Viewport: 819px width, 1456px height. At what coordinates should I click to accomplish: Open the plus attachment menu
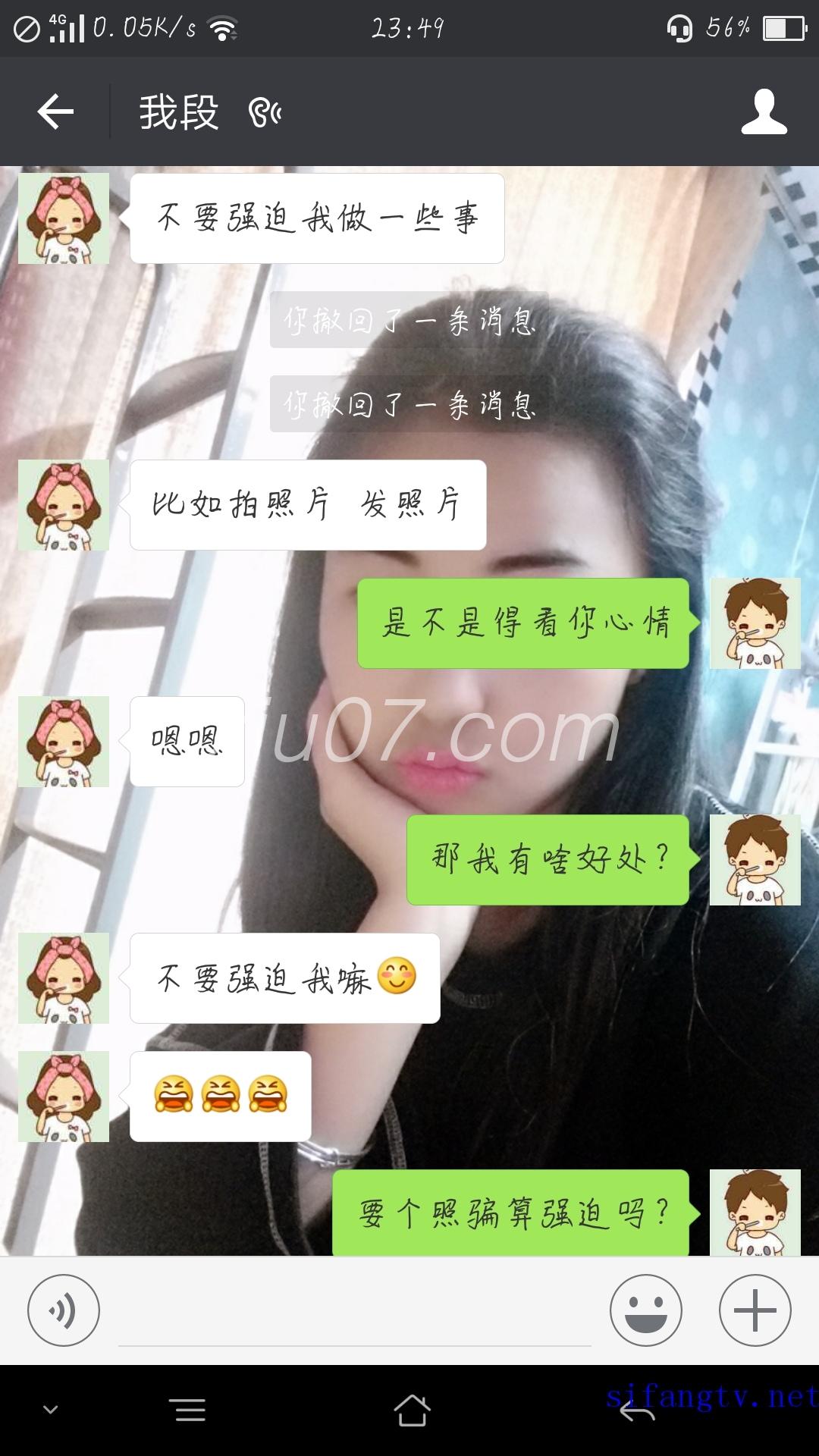(755, 1310)
